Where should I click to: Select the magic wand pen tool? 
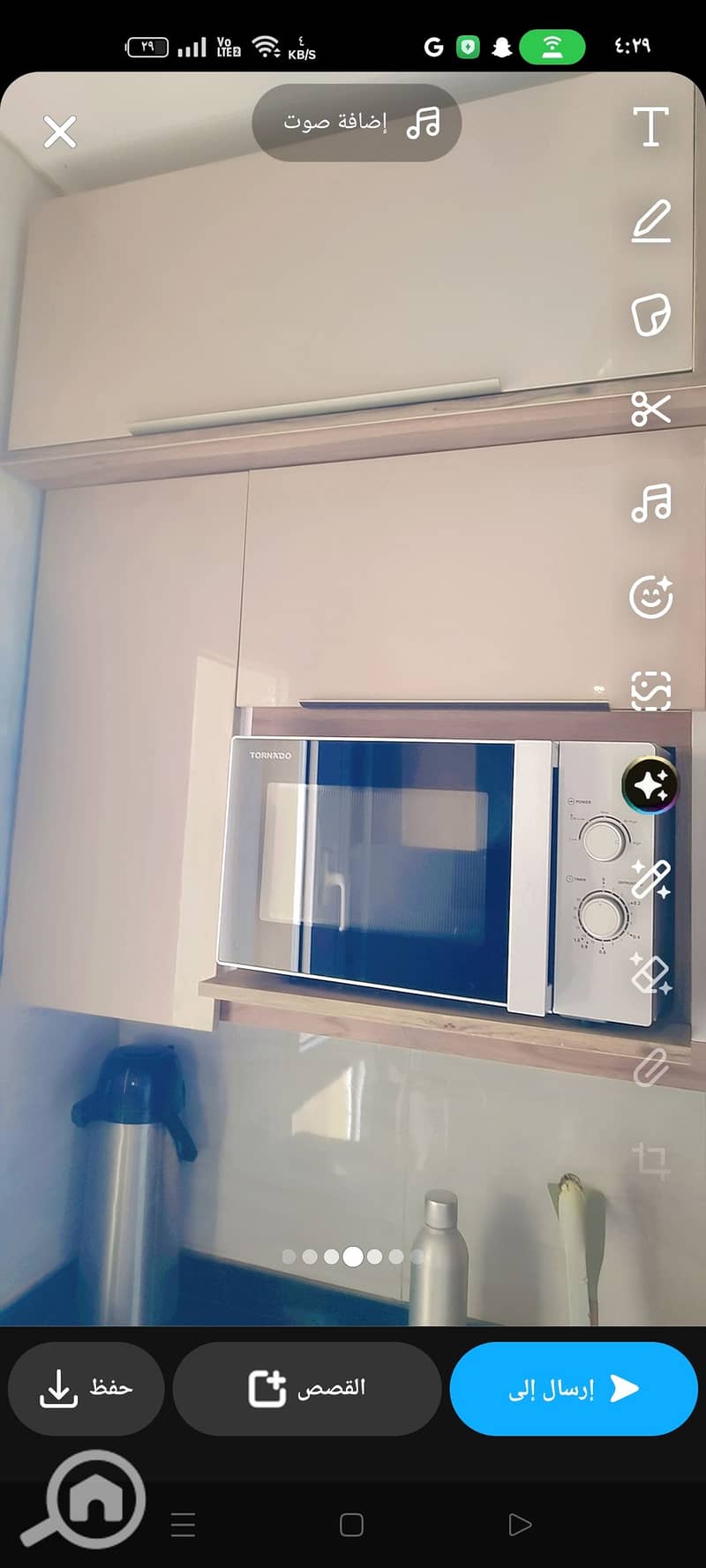click(651, 879)
